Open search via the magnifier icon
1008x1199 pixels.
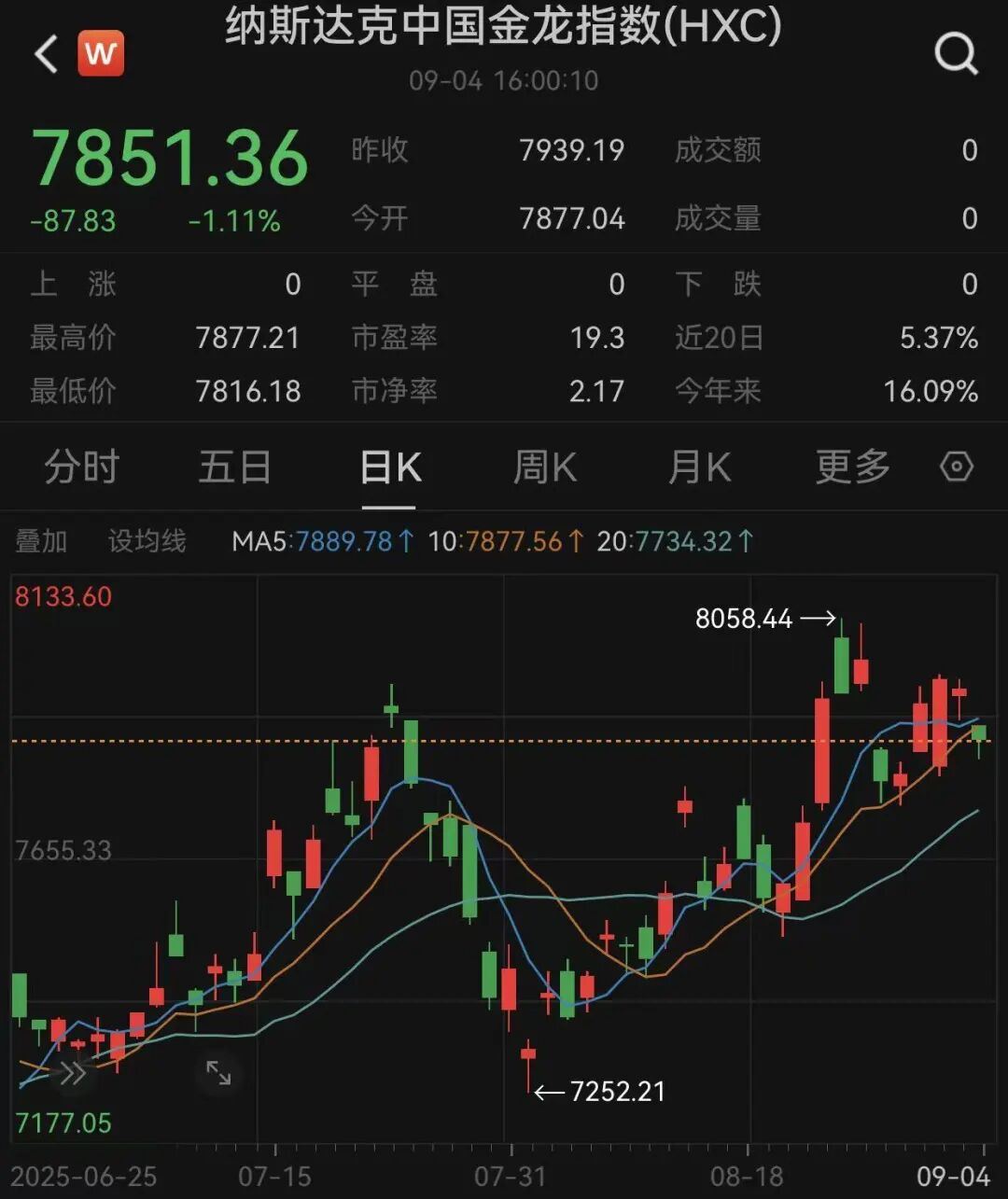(x=953, y=52)
